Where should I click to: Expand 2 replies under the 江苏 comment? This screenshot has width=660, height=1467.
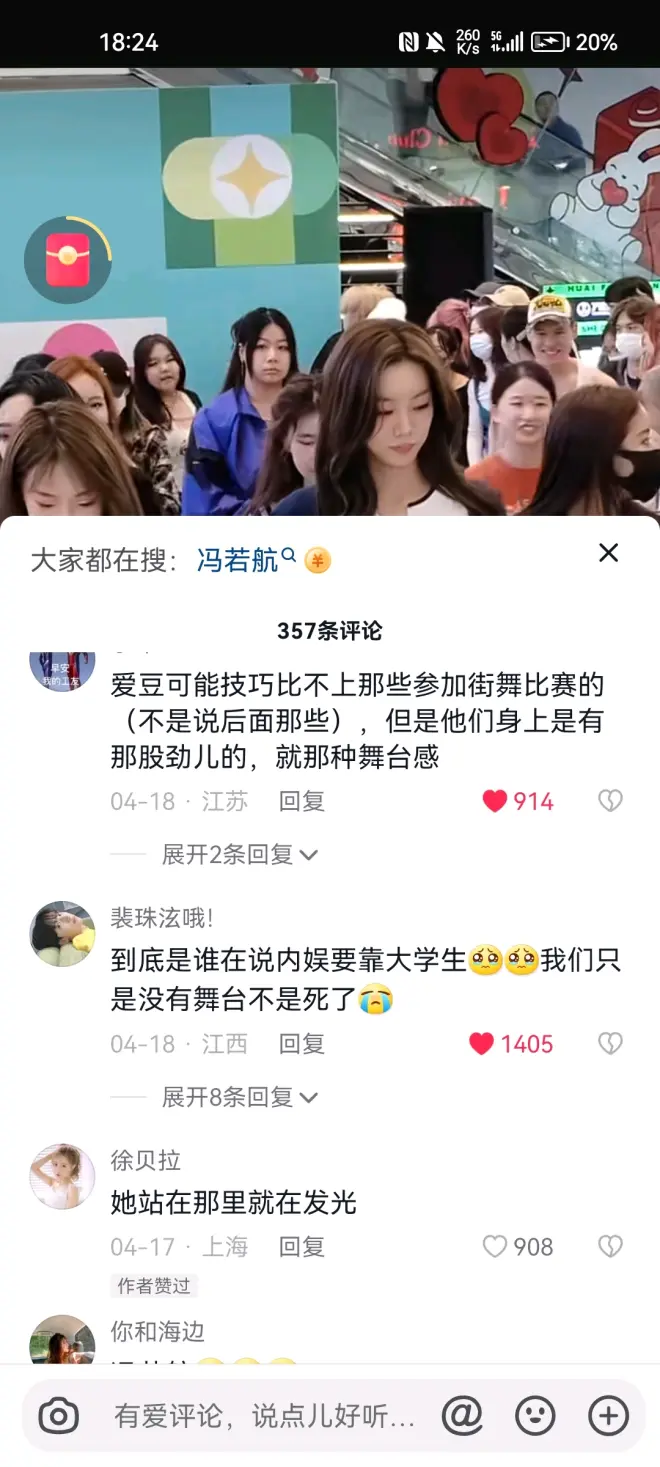239,854
